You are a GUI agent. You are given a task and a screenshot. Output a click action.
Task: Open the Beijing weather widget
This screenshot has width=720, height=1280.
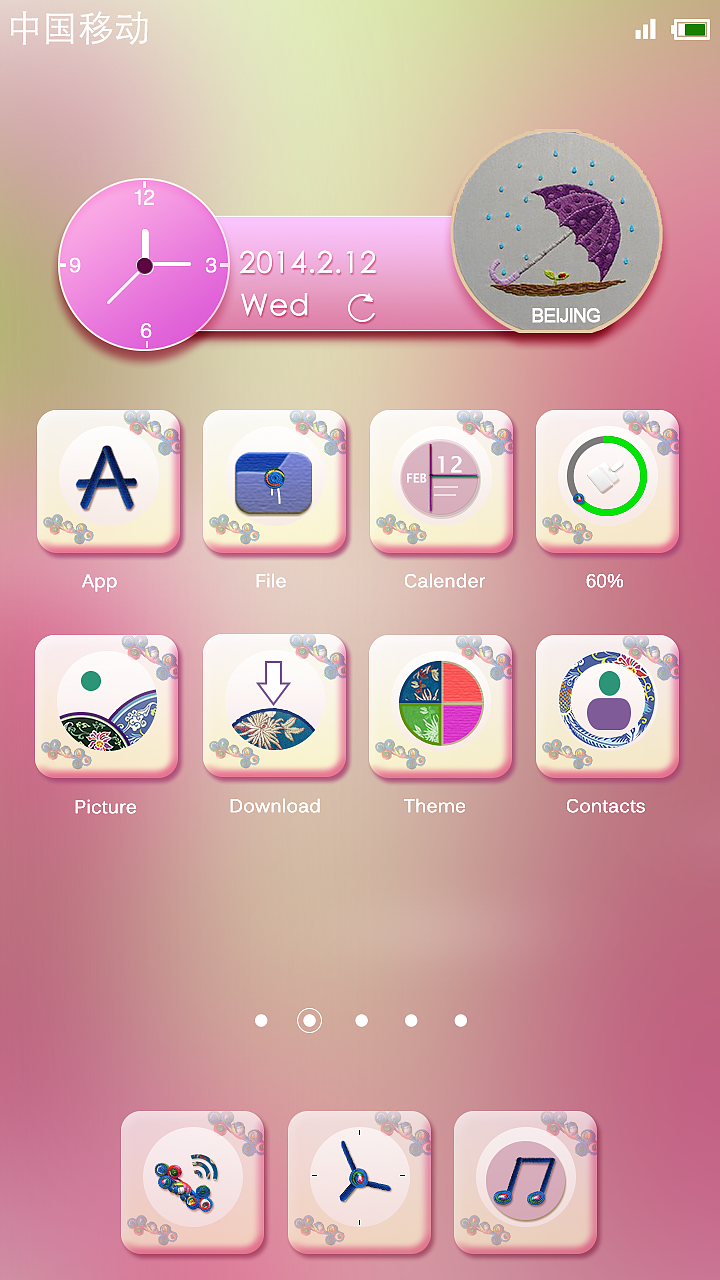tap(557, 233)
